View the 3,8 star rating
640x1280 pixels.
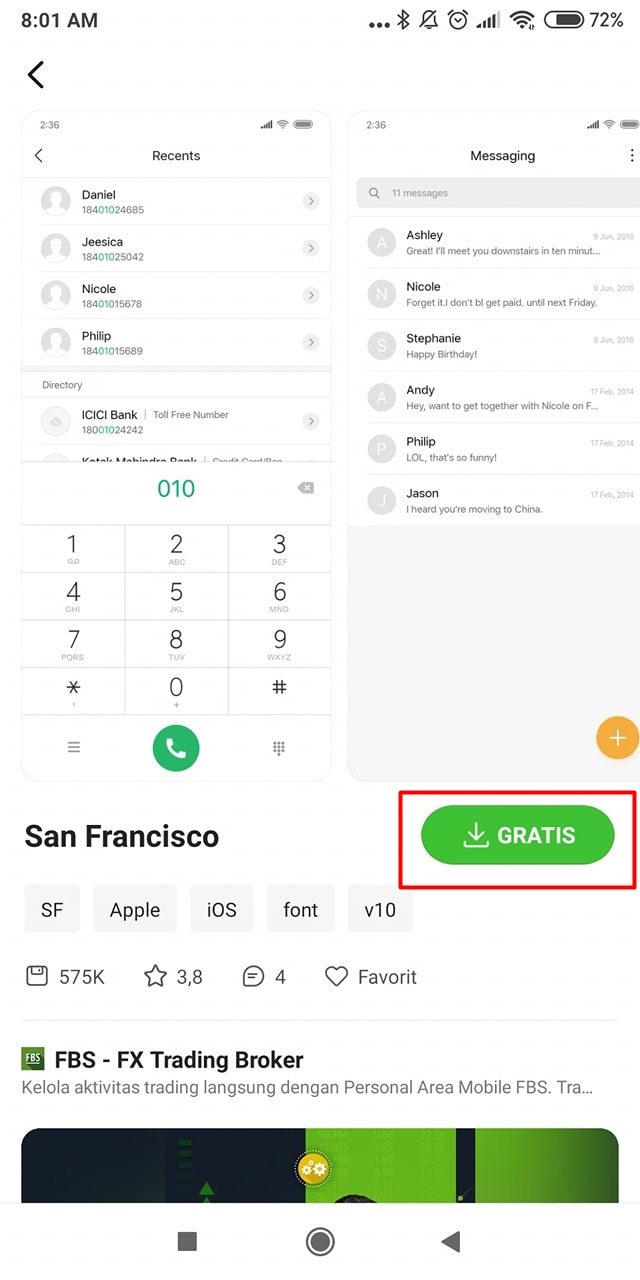click(174, 977)
